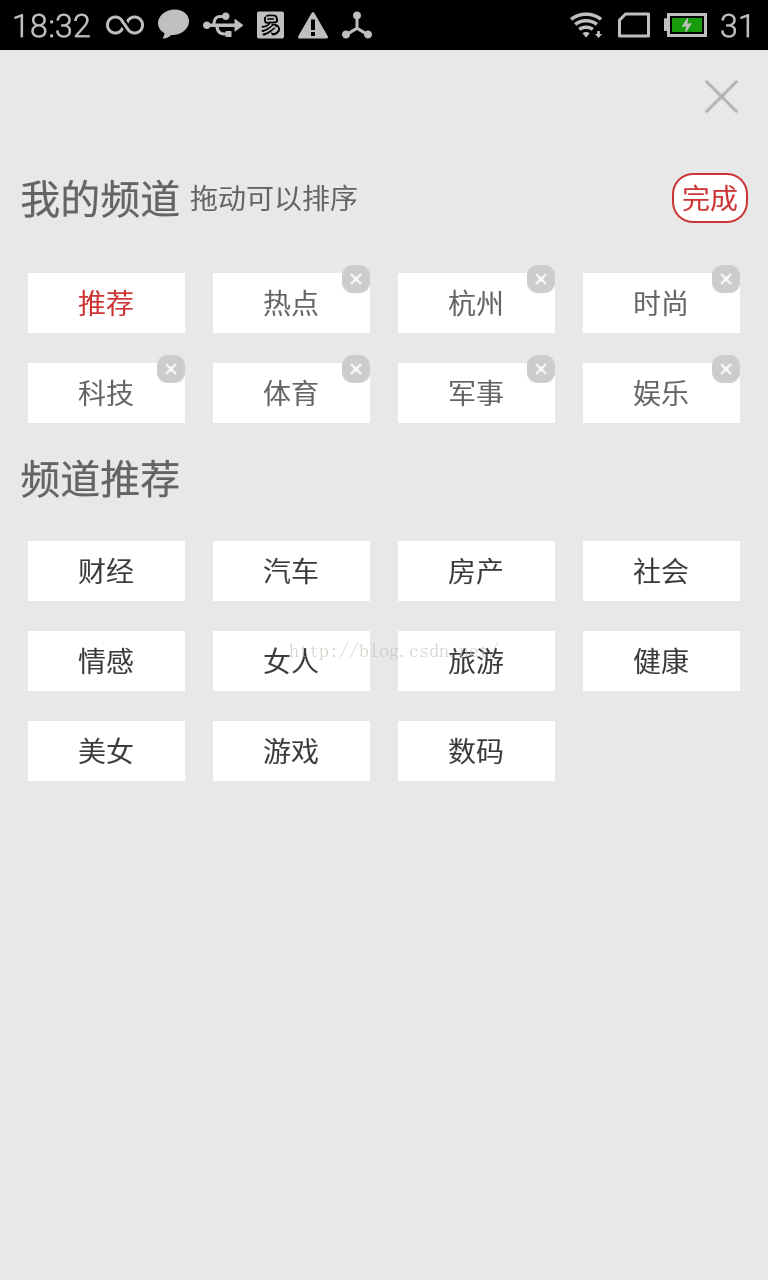Image resolution: width=768 pixels, height=1280 pixels.
Task: Delete the 体育 channel
Action: tap(356, 369)
